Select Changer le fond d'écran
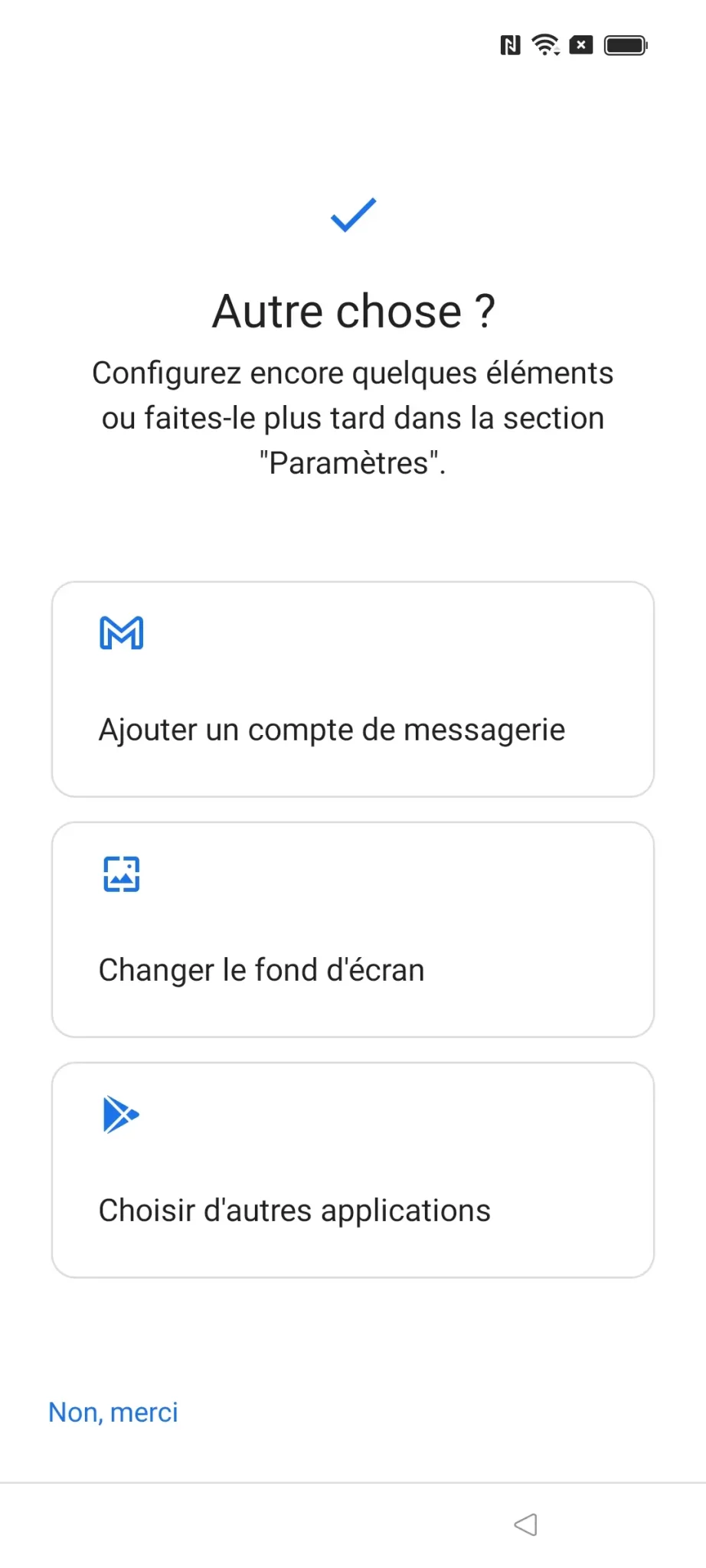 (353, 929)
